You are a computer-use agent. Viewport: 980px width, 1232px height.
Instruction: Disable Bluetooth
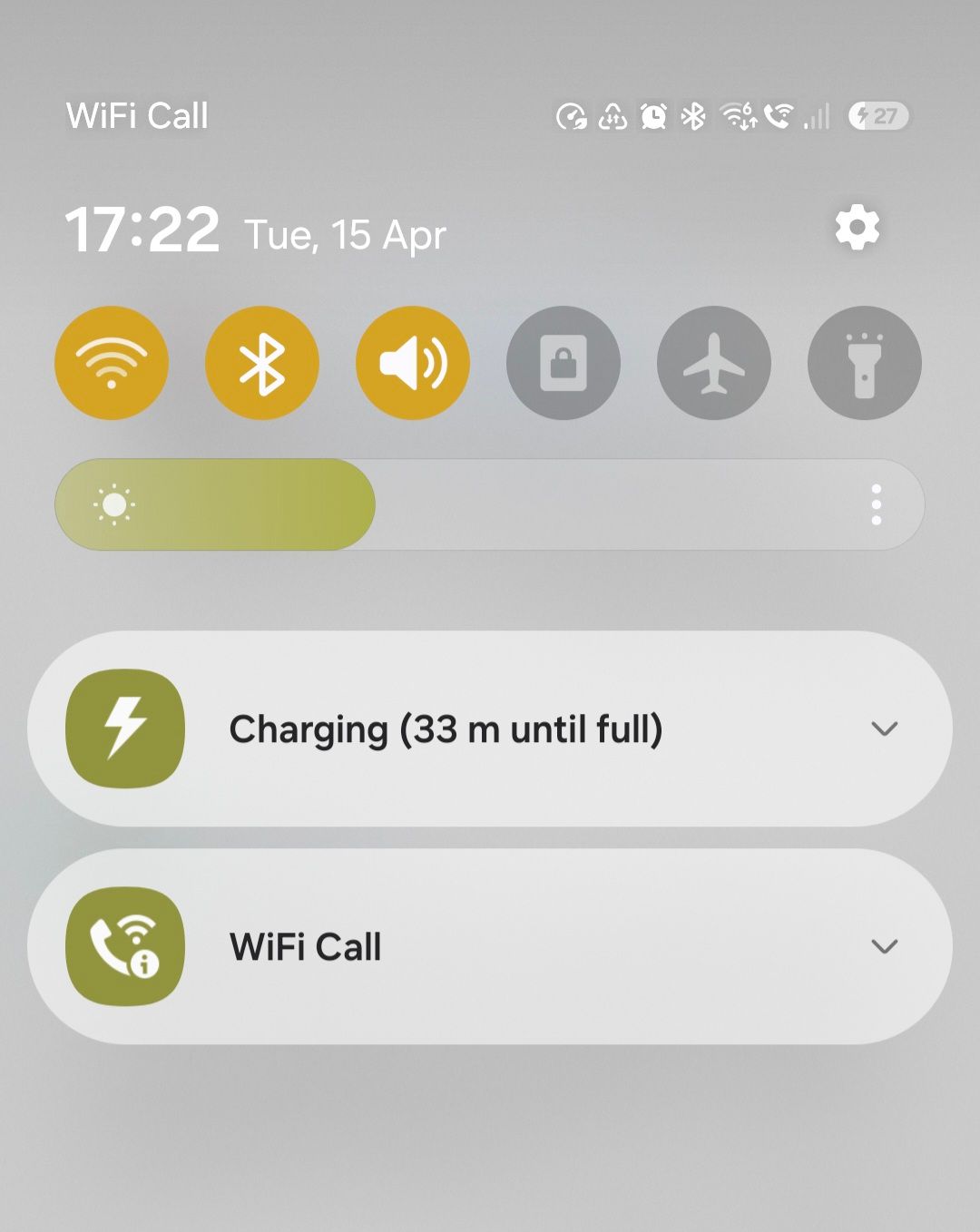(262, 362)
